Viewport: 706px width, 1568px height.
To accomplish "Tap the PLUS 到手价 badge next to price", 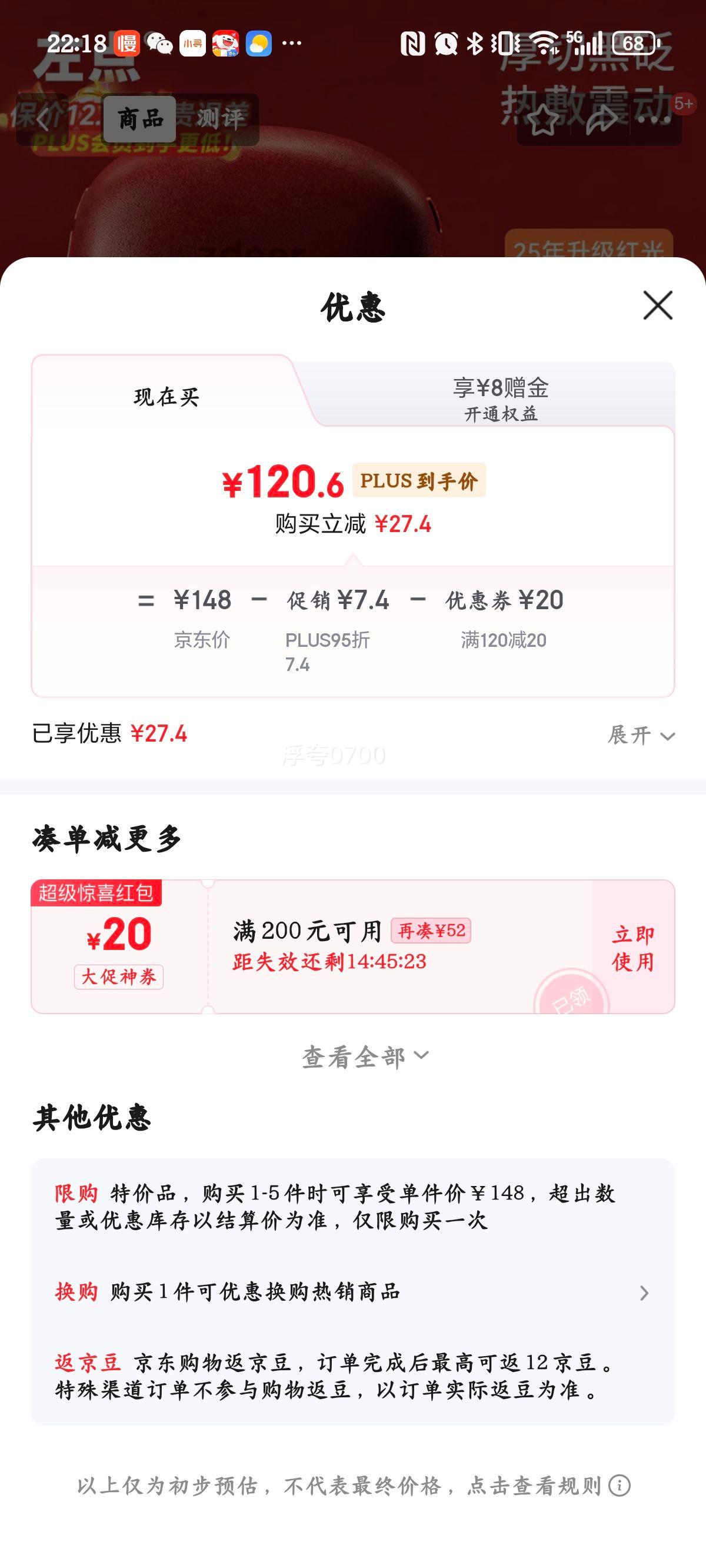I will pyautogui.click(x=419, y=481).
